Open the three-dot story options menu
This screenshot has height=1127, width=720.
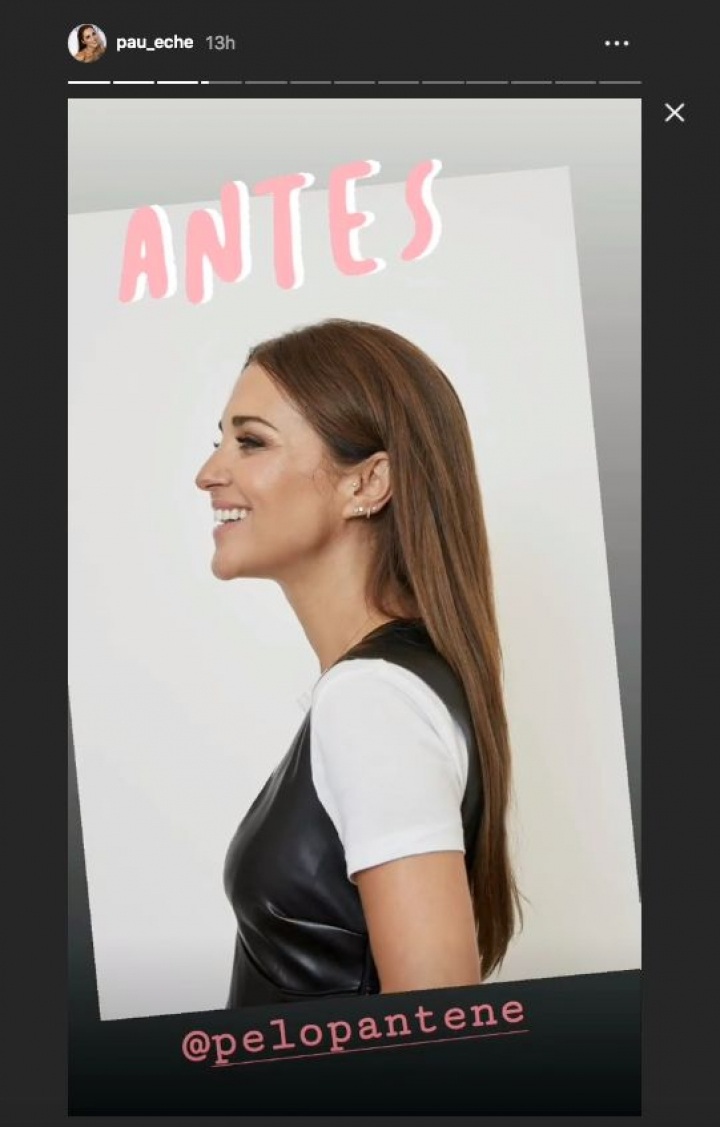[617, 44]
